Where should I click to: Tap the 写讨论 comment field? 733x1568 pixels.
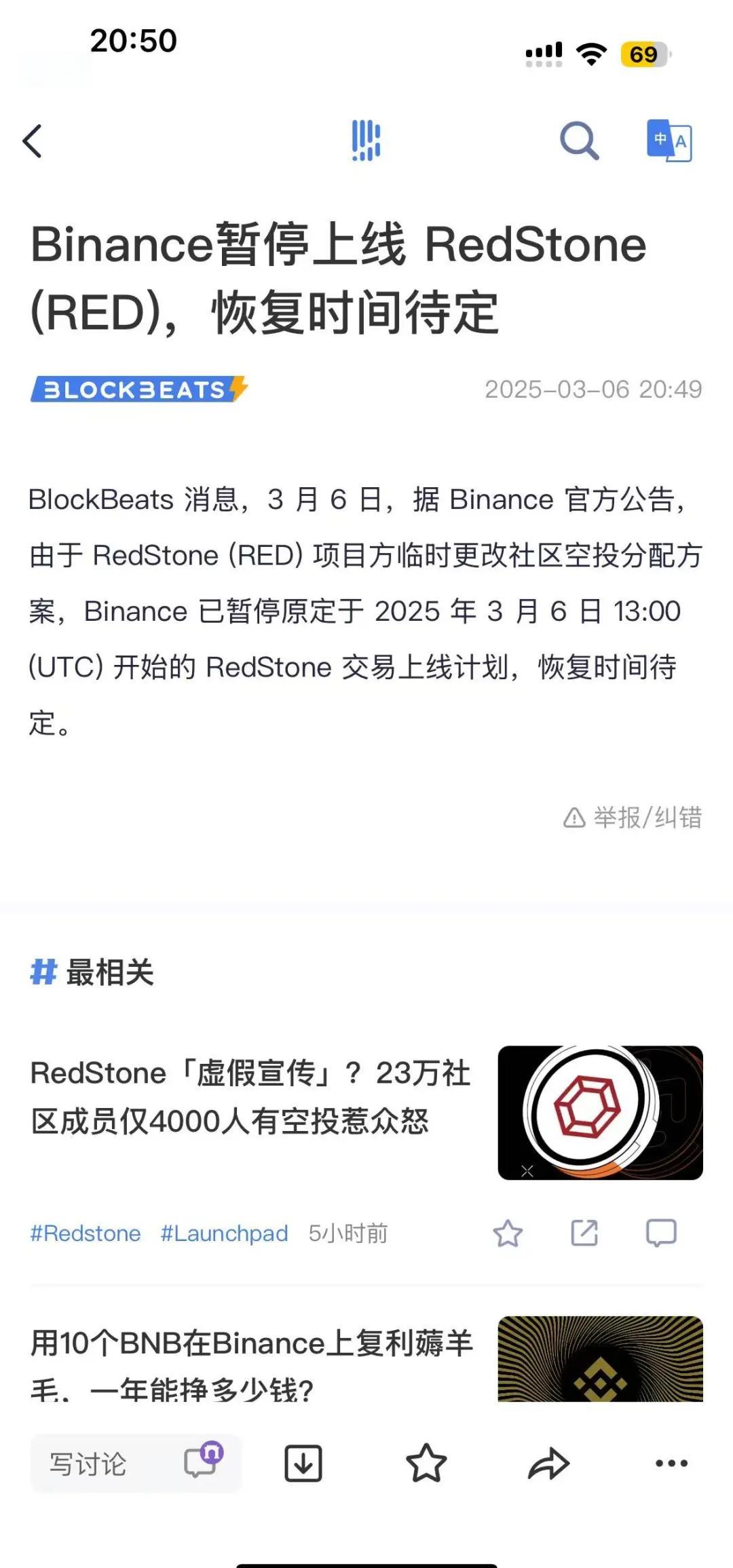pyautogui.click(x=88, y=1464)
